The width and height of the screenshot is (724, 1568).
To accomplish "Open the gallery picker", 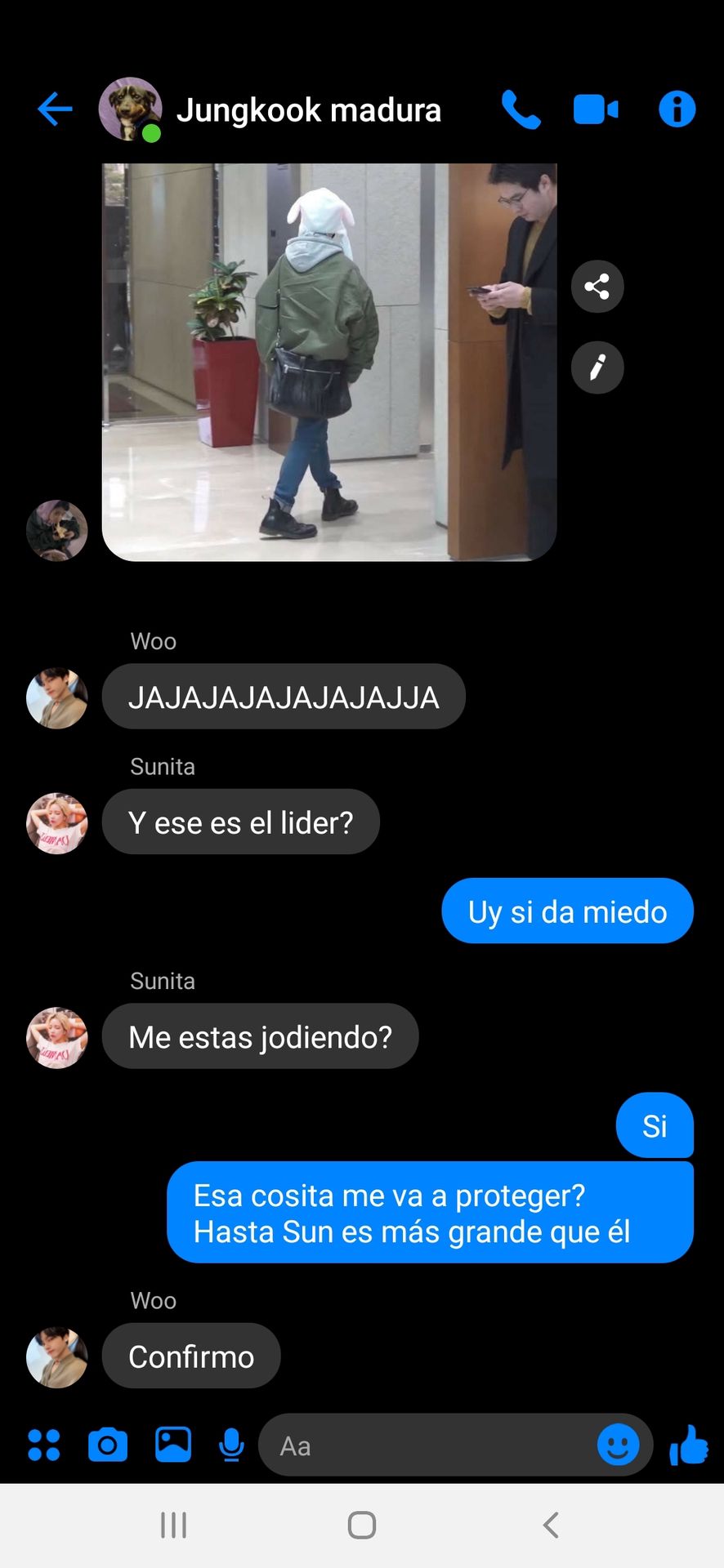I will (173, 1445).
